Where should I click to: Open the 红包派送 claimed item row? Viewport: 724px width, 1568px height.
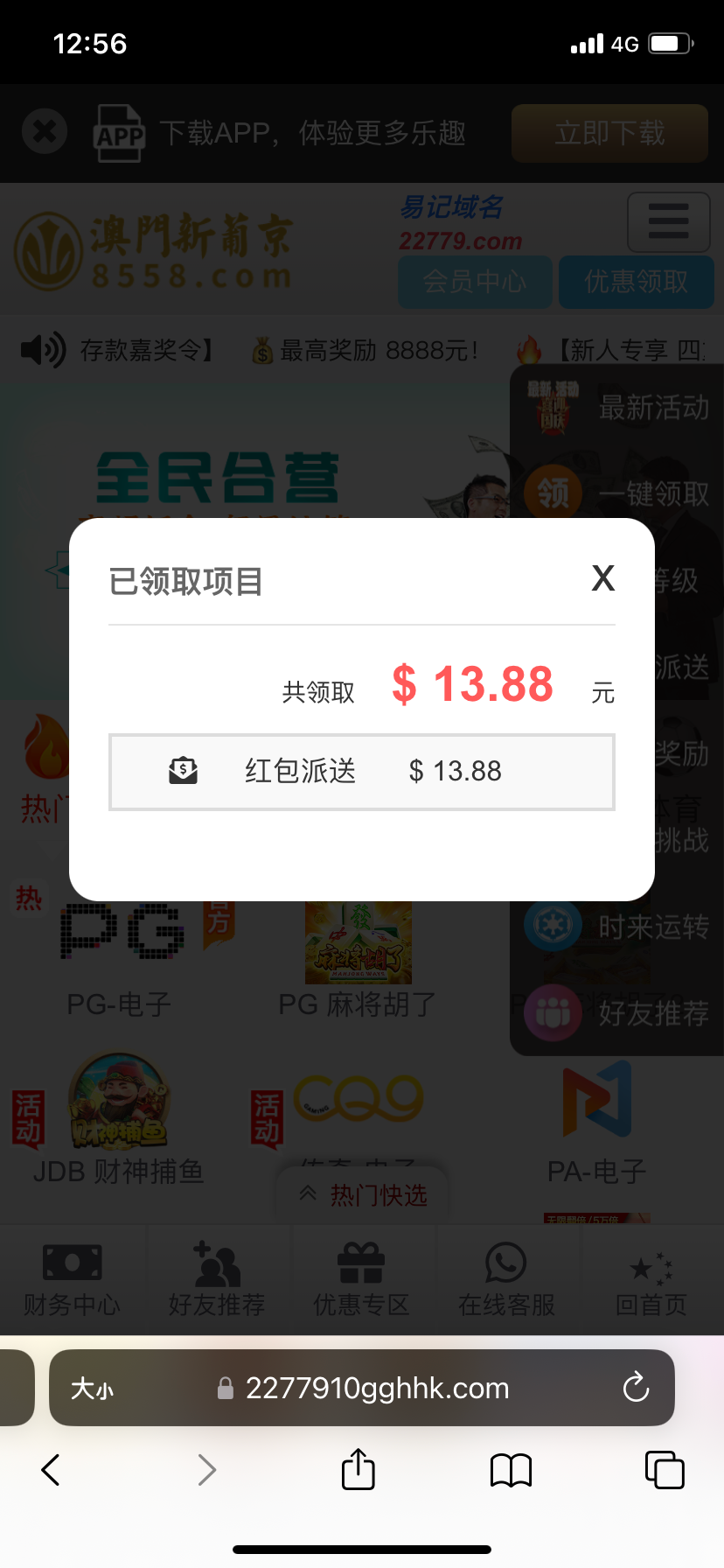point(361,772)
